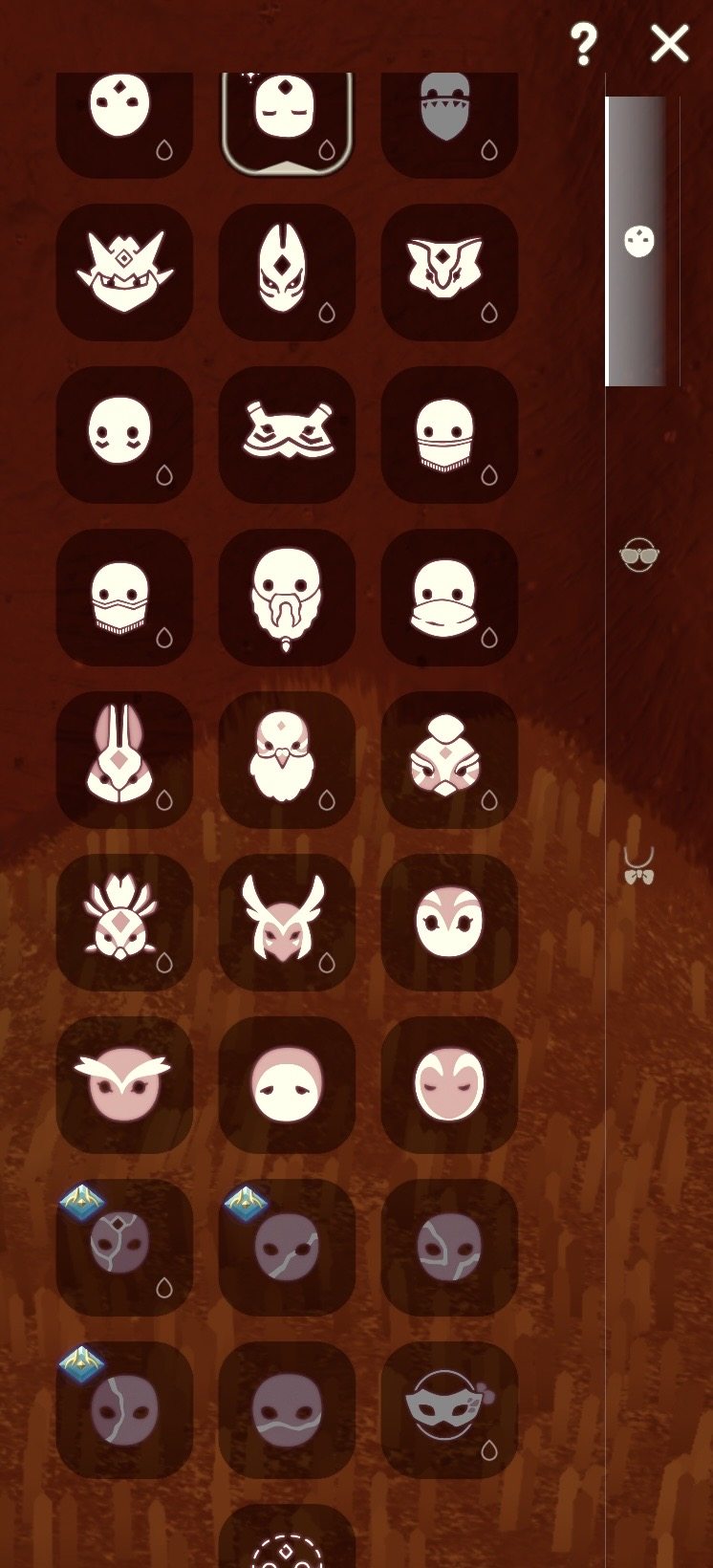Select the bearded bird beak mask
The image size is (713, 1568).
(287, 760)
